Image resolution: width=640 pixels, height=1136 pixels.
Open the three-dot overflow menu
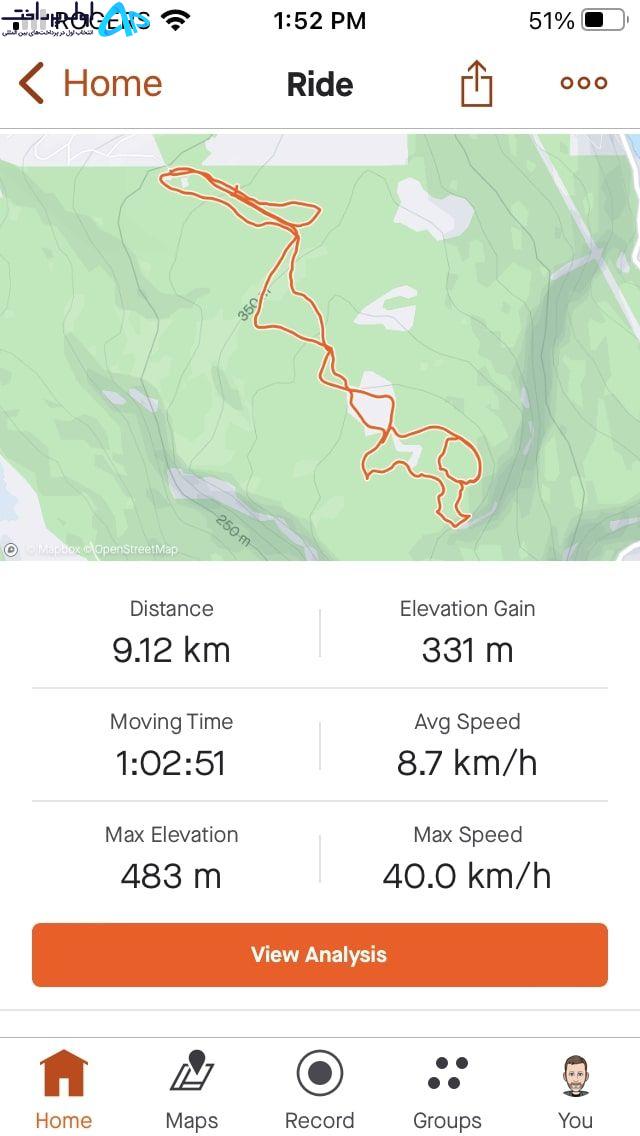(583, 83)
